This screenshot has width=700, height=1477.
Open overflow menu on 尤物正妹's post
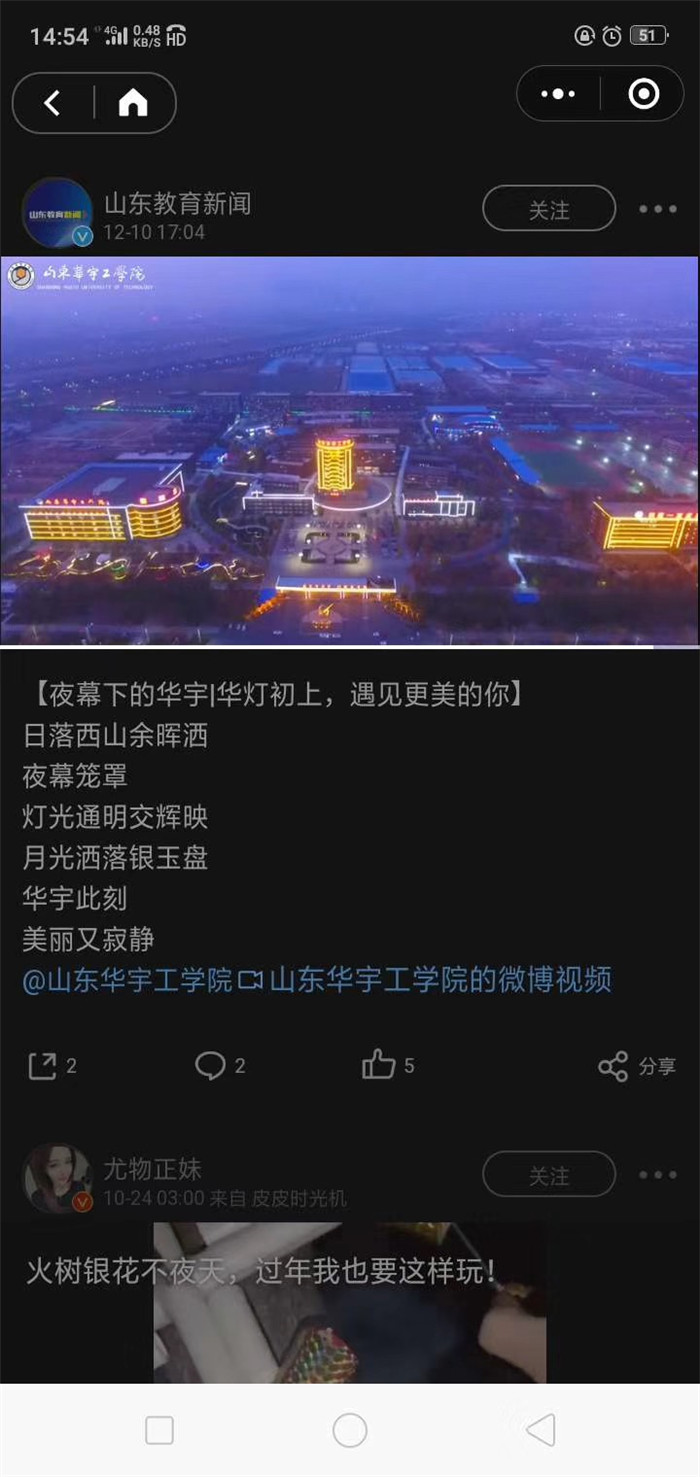pos(657,1174)
